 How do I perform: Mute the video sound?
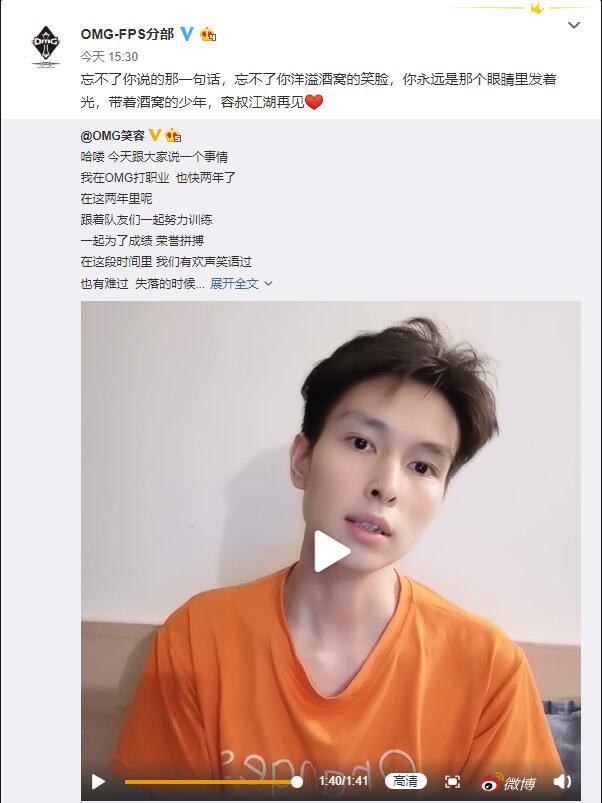point(562,781)
